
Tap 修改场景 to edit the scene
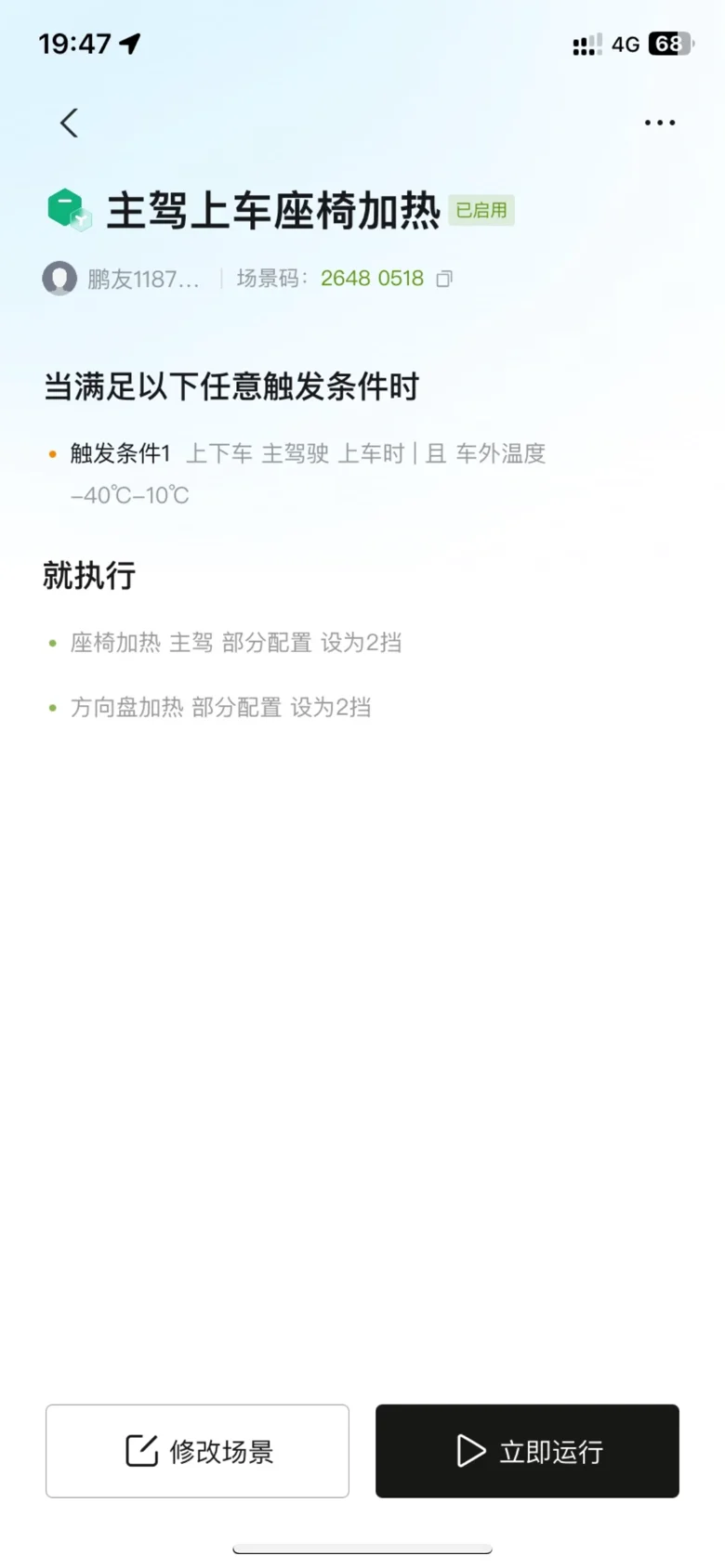coord(197,1451)
